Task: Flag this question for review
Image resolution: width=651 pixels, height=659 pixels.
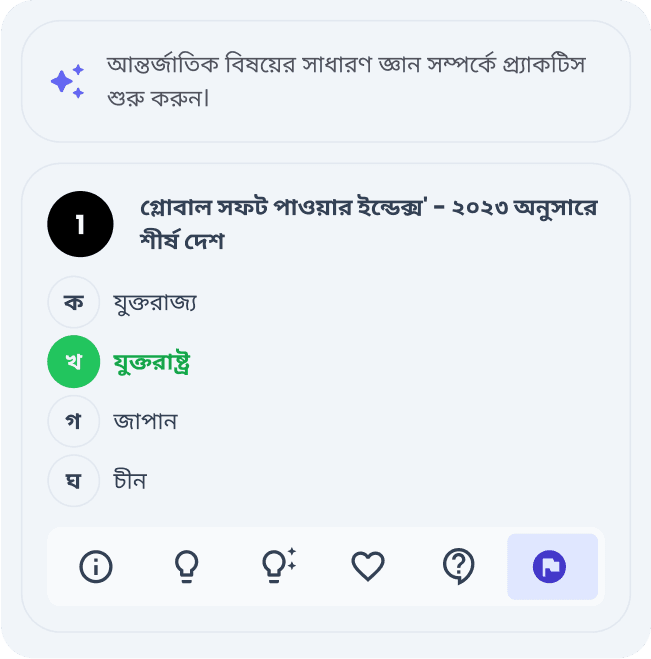Action: pyautogui.click(x=551, y=567)
